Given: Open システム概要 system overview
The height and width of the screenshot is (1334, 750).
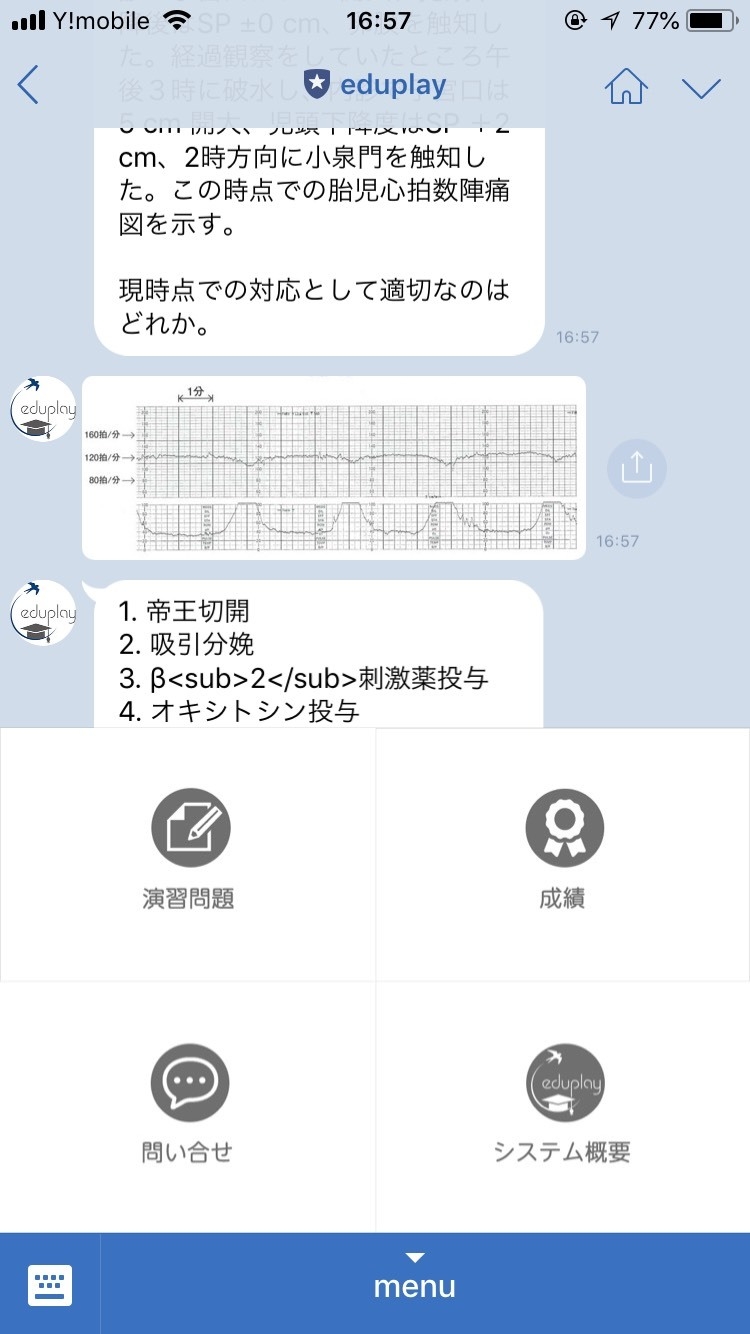Looking at the screenshot, I should [563, 1107].
